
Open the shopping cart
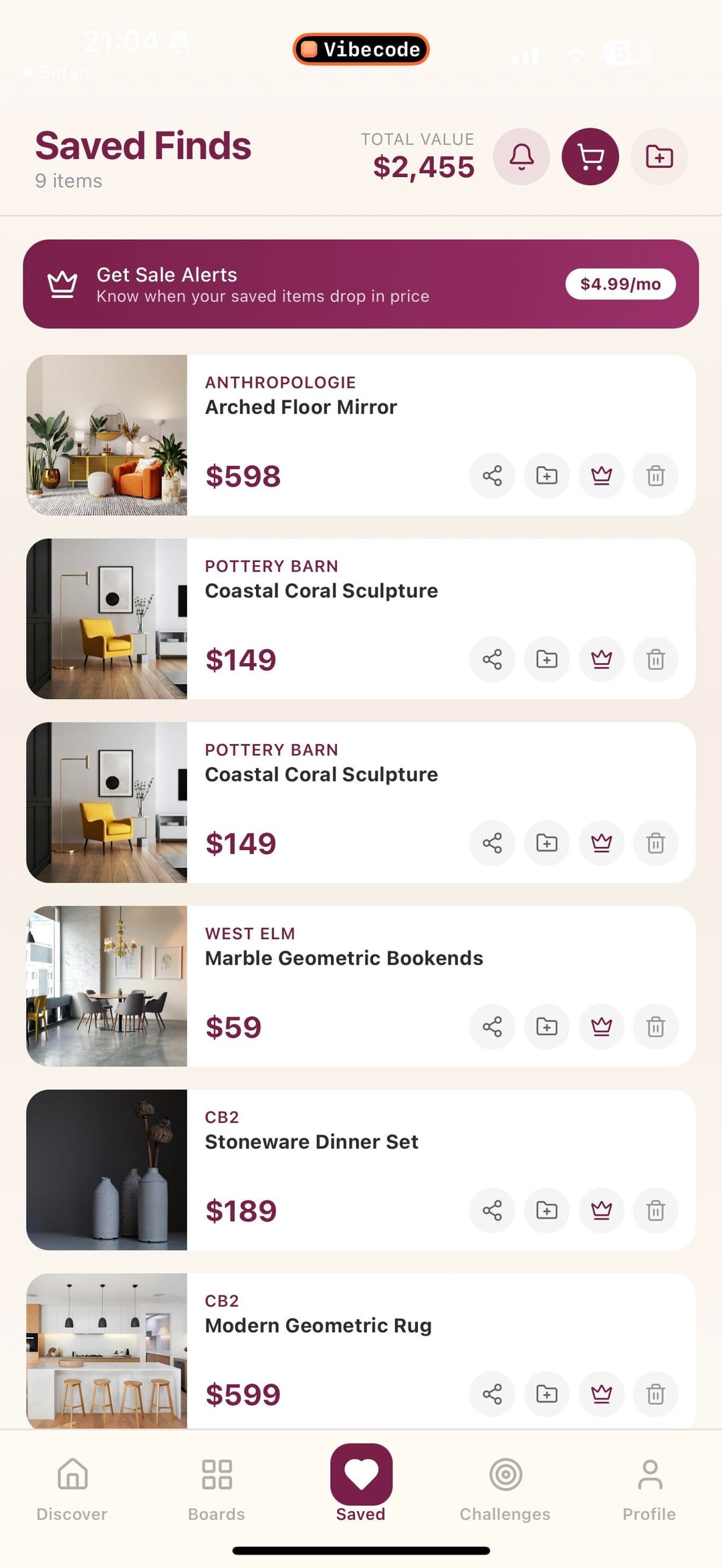point(590,157)
